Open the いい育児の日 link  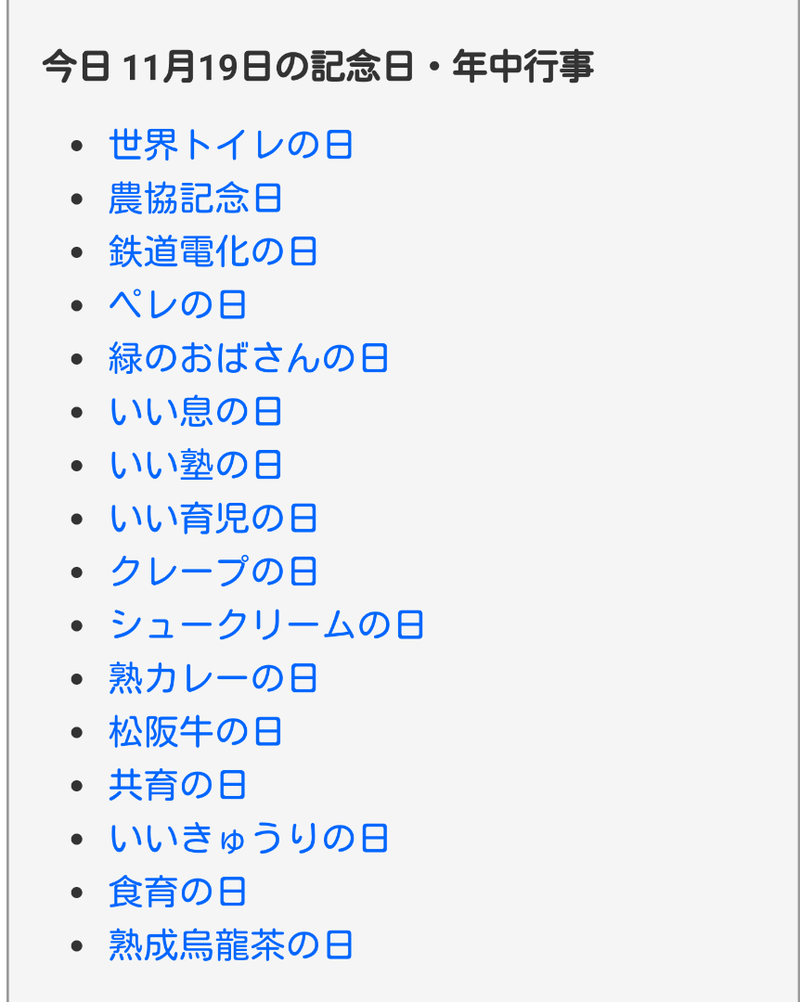[x=213, y=518]
